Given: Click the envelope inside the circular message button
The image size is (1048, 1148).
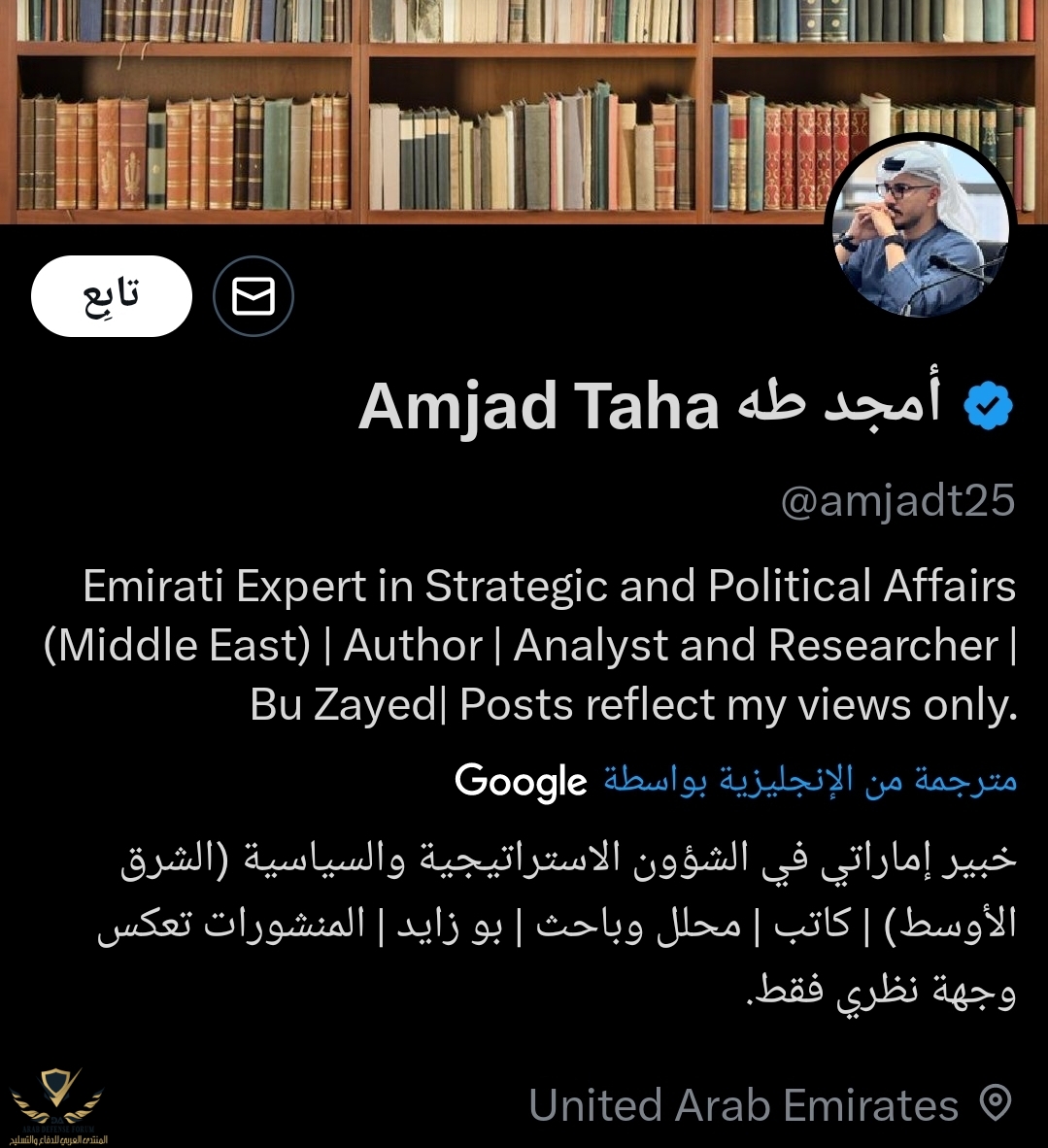Looking at the screenshot, I should [253, 296].
